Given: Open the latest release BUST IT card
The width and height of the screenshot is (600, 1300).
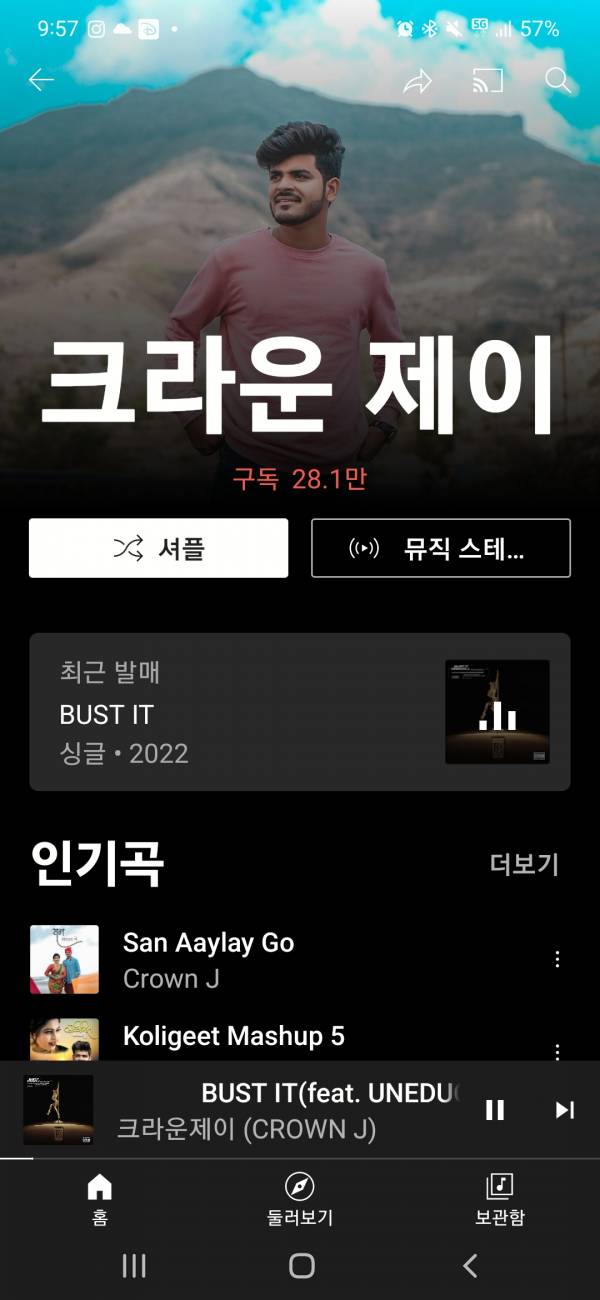Looking at the screenshot, I should click(300, 712).
